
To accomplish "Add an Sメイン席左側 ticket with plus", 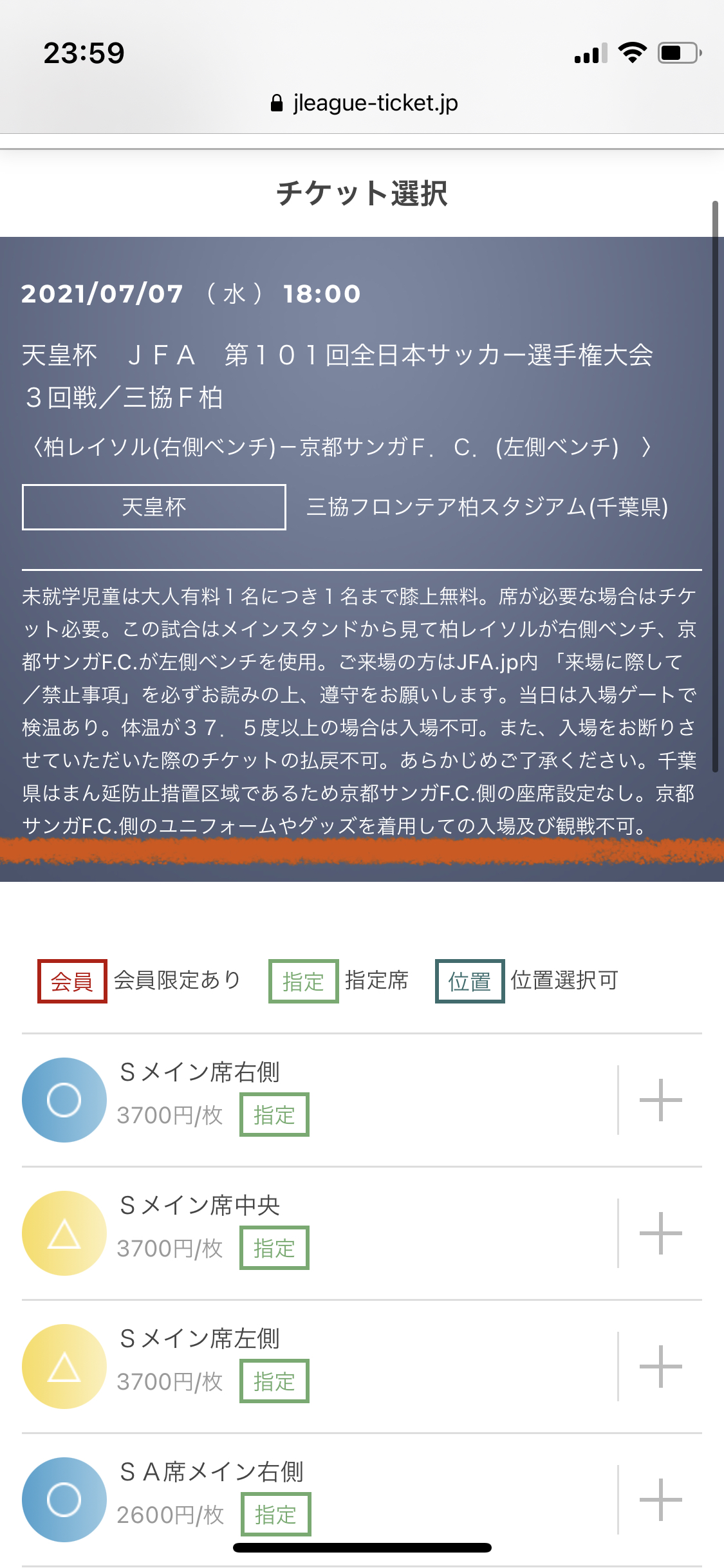I will [660, 1367].
